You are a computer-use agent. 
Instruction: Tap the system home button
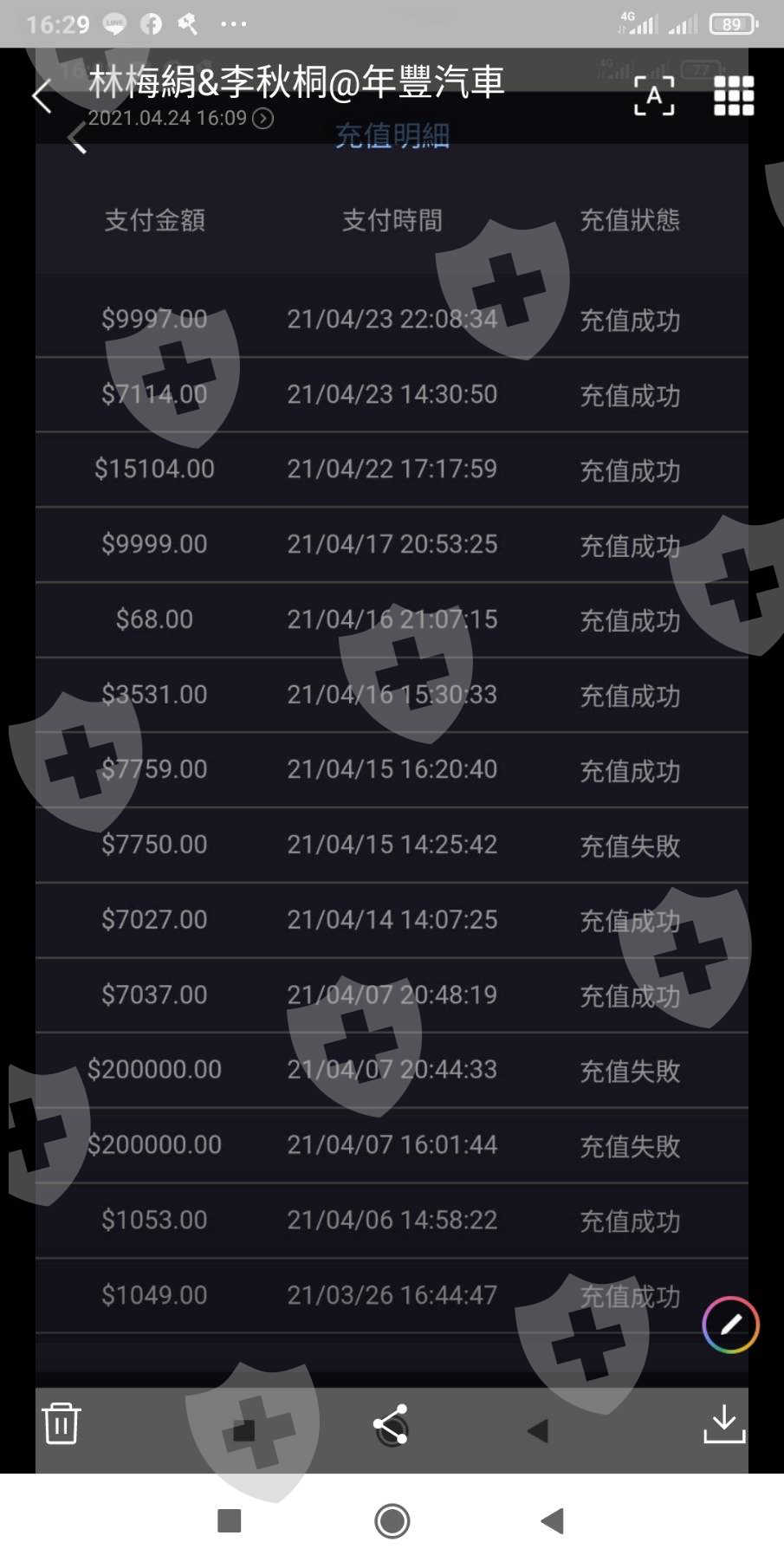click(x=392, y=1520)
